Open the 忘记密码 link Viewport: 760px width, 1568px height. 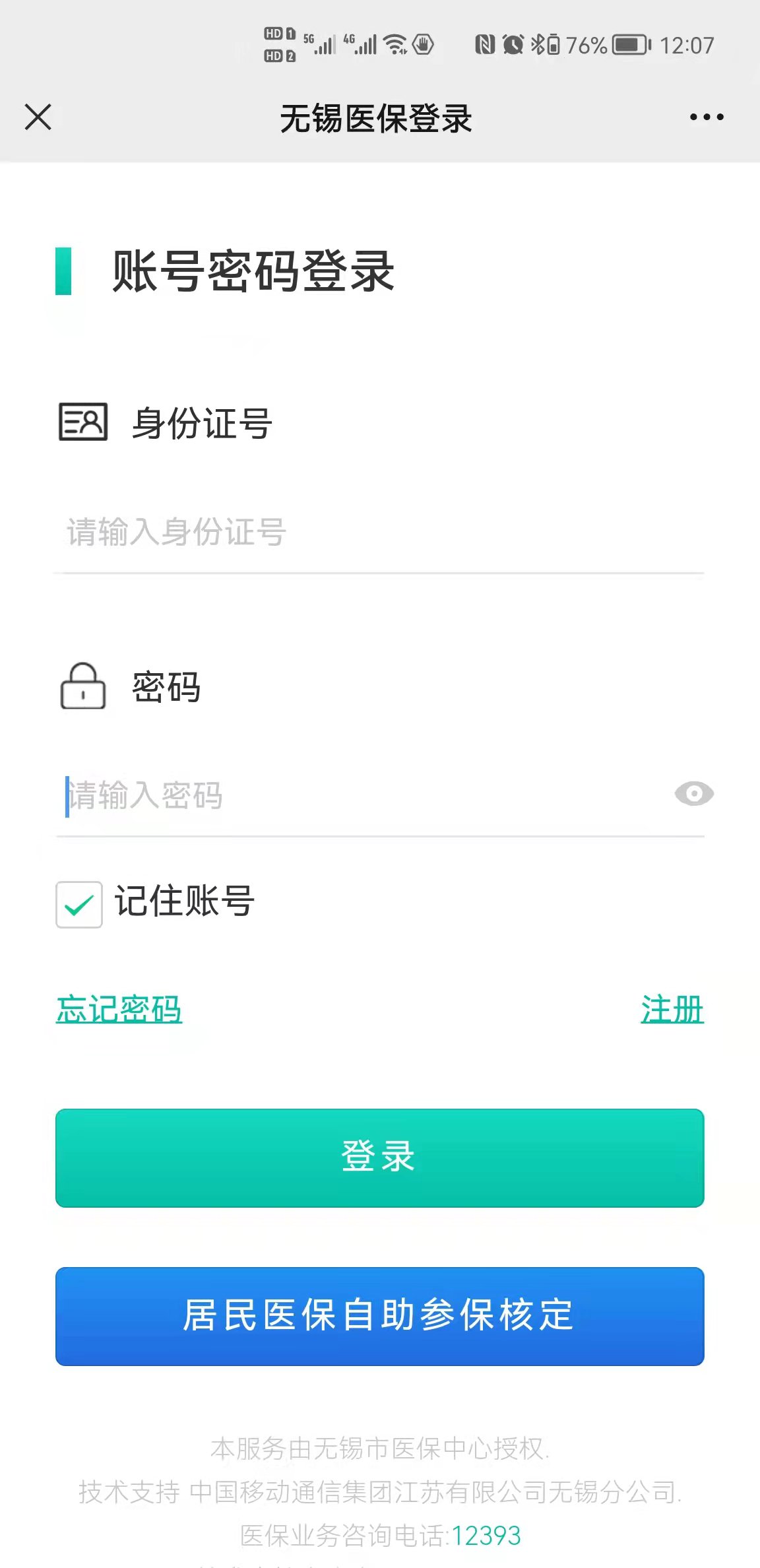(x=119, y=1010)
